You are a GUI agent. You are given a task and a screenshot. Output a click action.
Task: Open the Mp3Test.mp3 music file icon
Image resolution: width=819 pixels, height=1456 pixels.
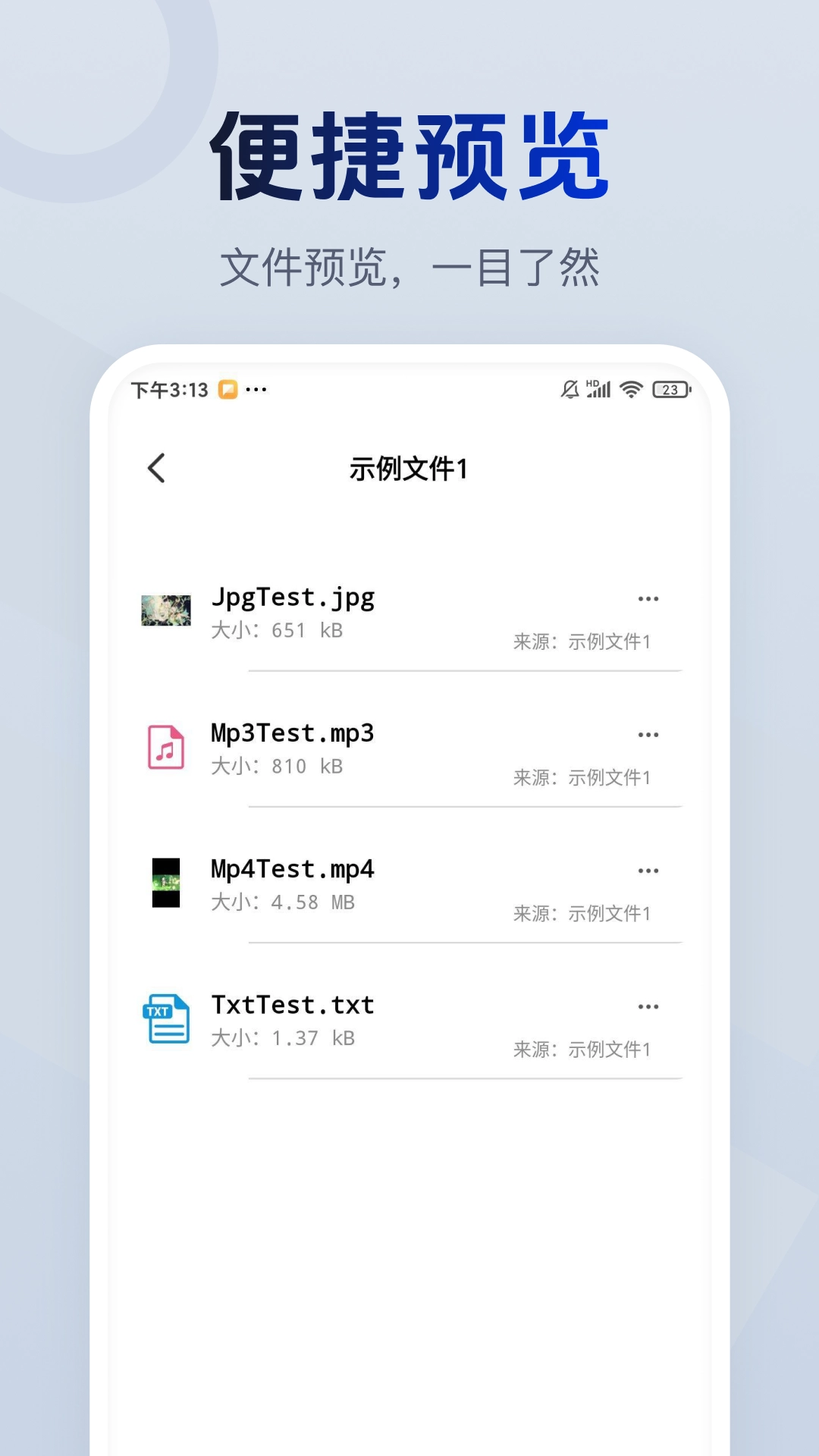(167, 749)
